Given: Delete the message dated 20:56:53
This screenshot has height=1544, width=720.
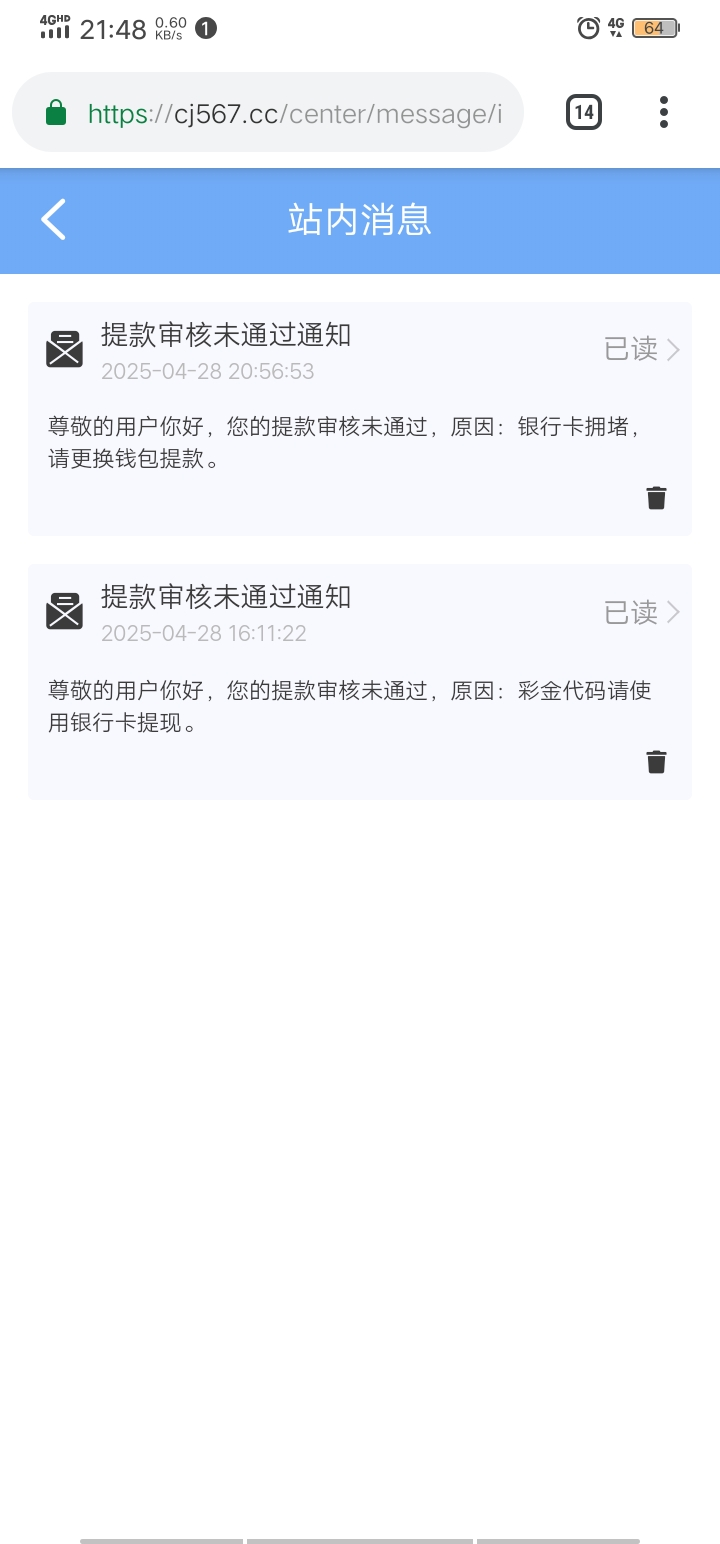Looking at the screenshot, I should click(656, 498).
